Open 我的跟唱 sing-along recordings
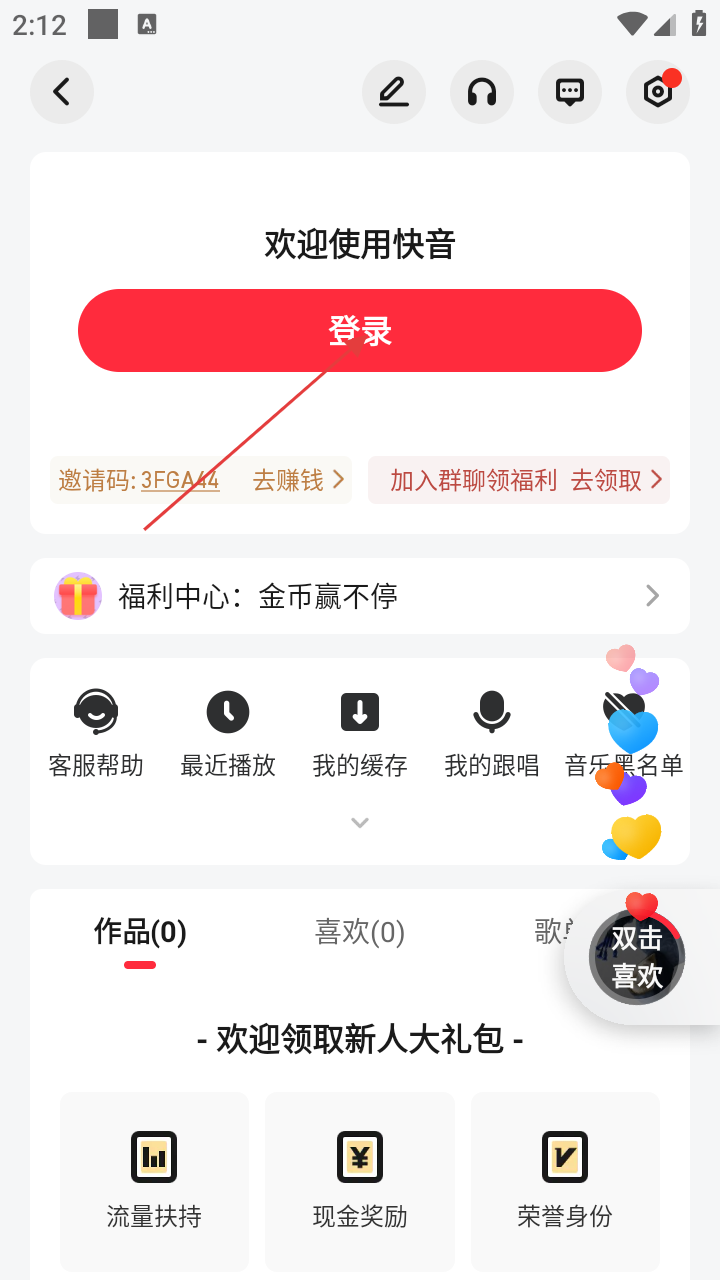The width and height of the screenshot is (720, 1280). [492, 735]
